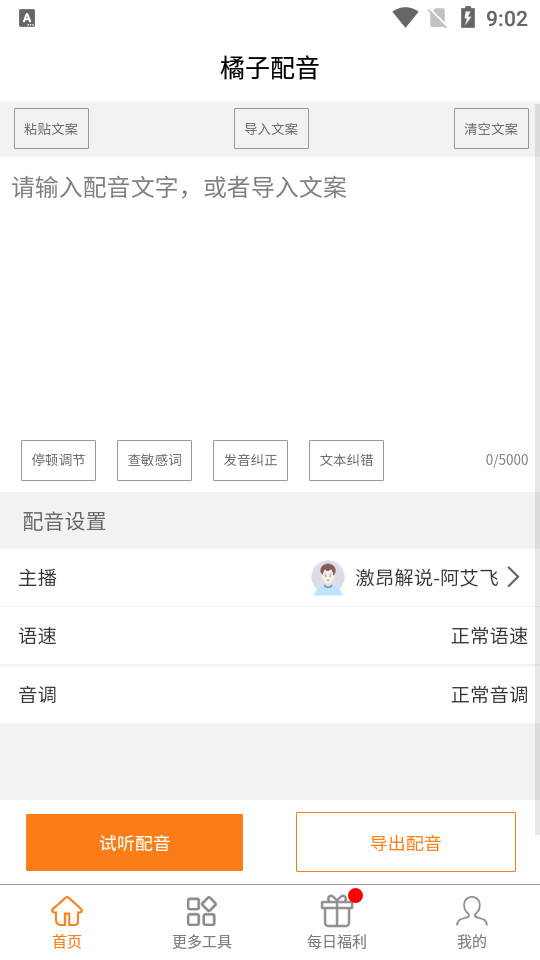Run 文本纠错 text correction
The height and width of the screenshot is (960, 540).
pos(347,460)
